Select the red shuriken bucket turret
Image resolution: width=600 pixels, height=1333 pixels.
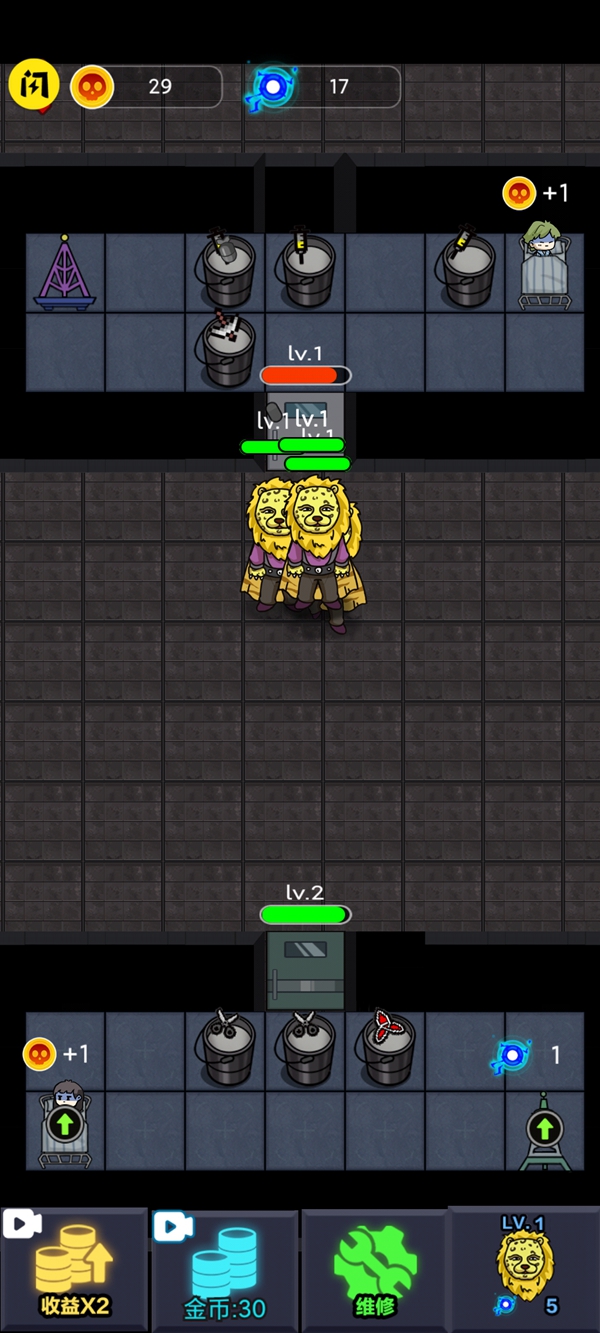[x=386, y=1050]
